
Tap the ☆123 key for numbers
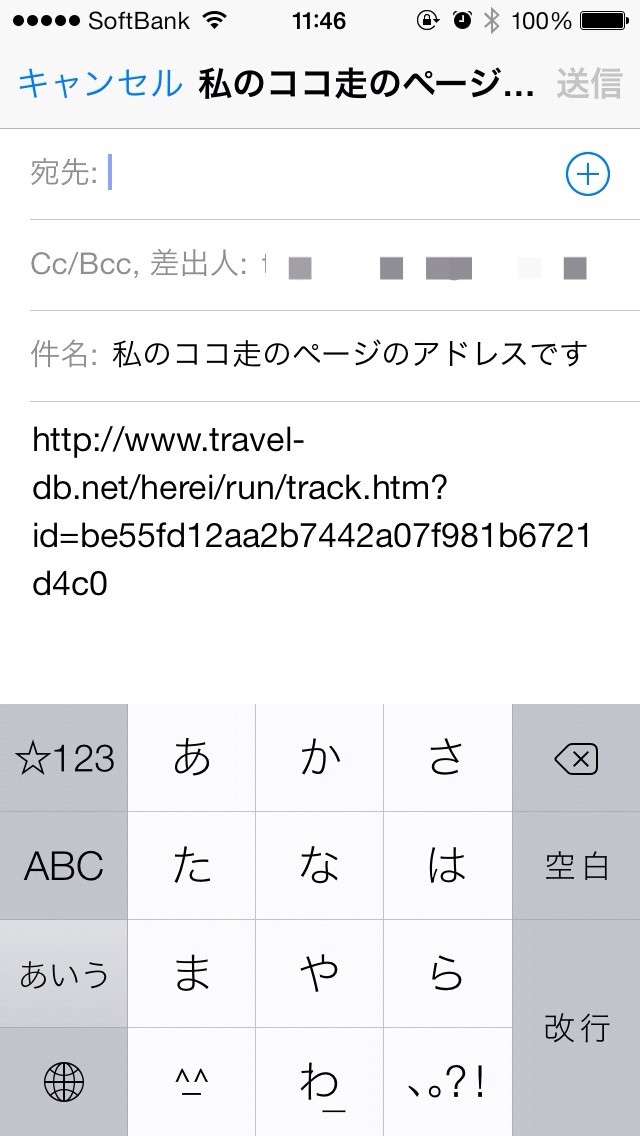click(x=64, y=760)
